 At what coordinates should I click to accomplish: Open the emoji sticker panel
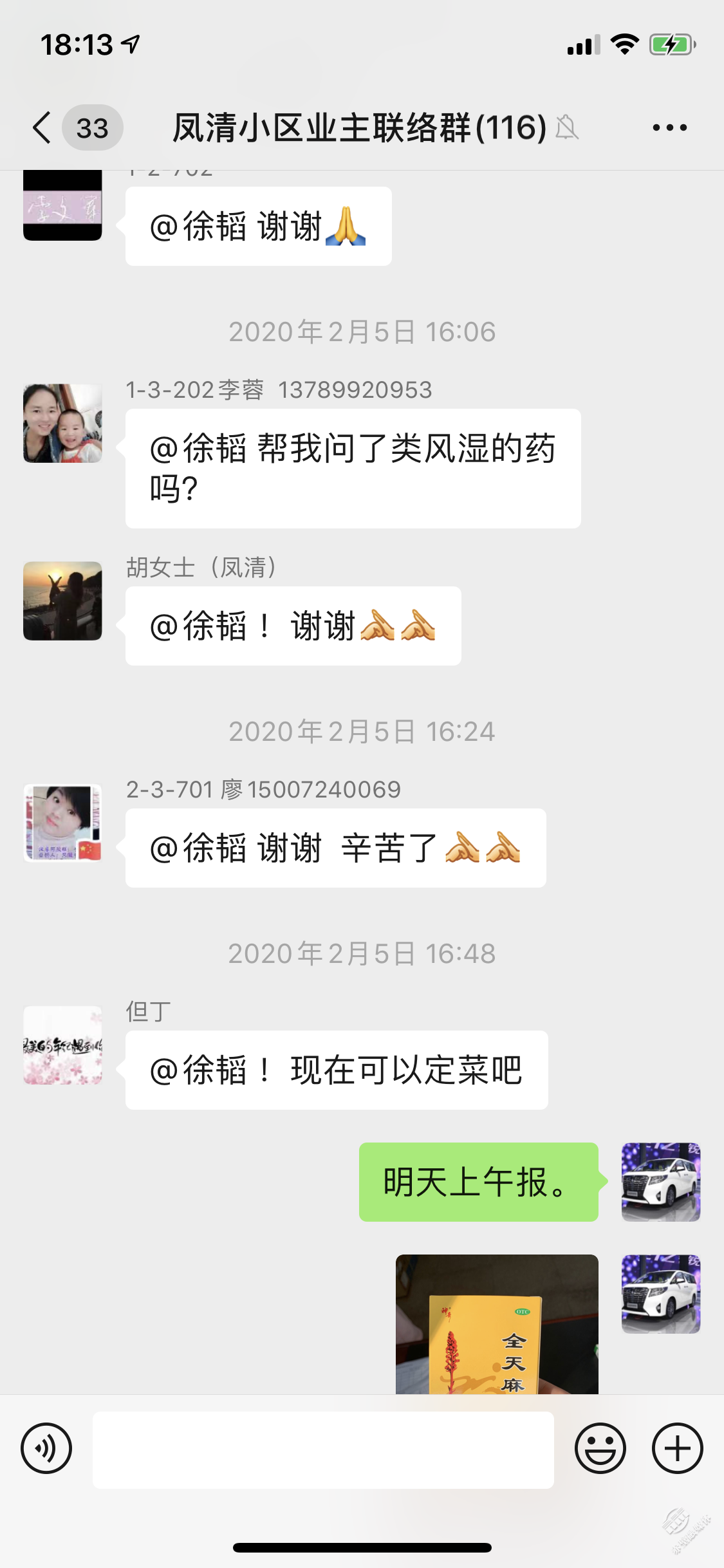tap(600, 1448)
